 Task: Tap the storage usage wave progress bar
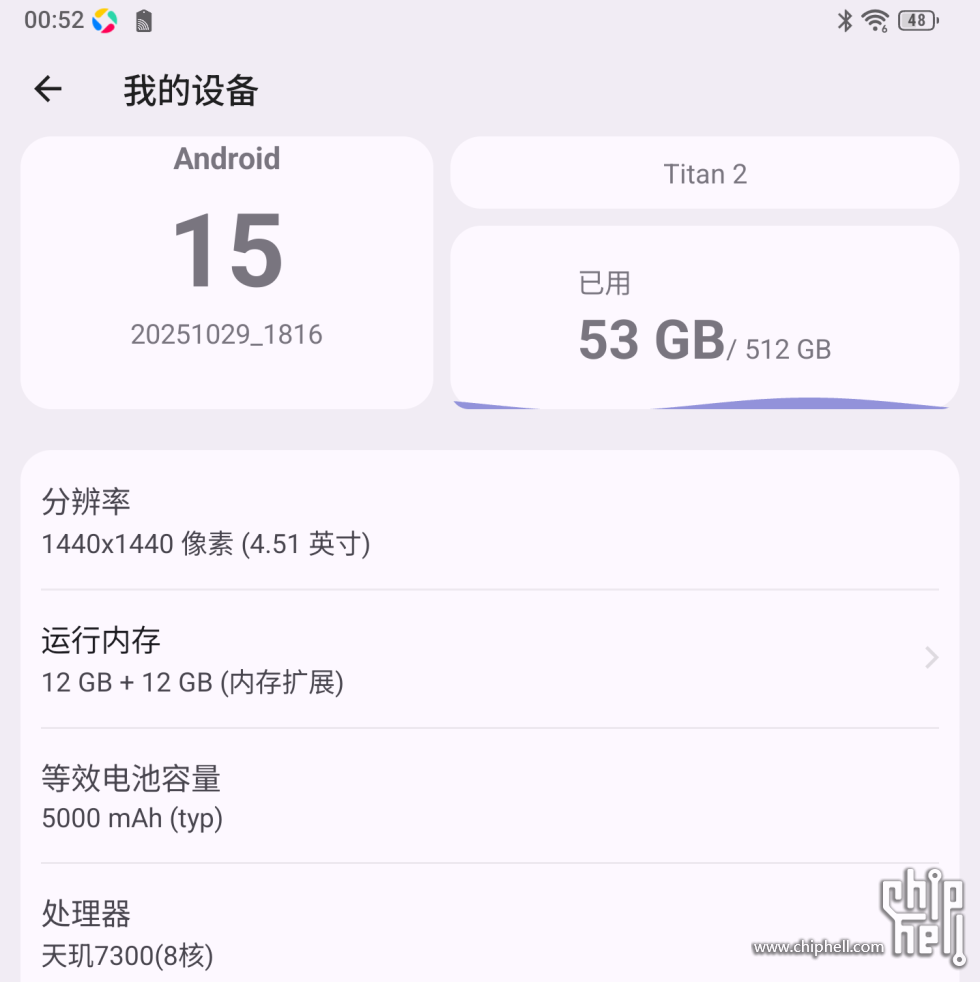(705, 402)
